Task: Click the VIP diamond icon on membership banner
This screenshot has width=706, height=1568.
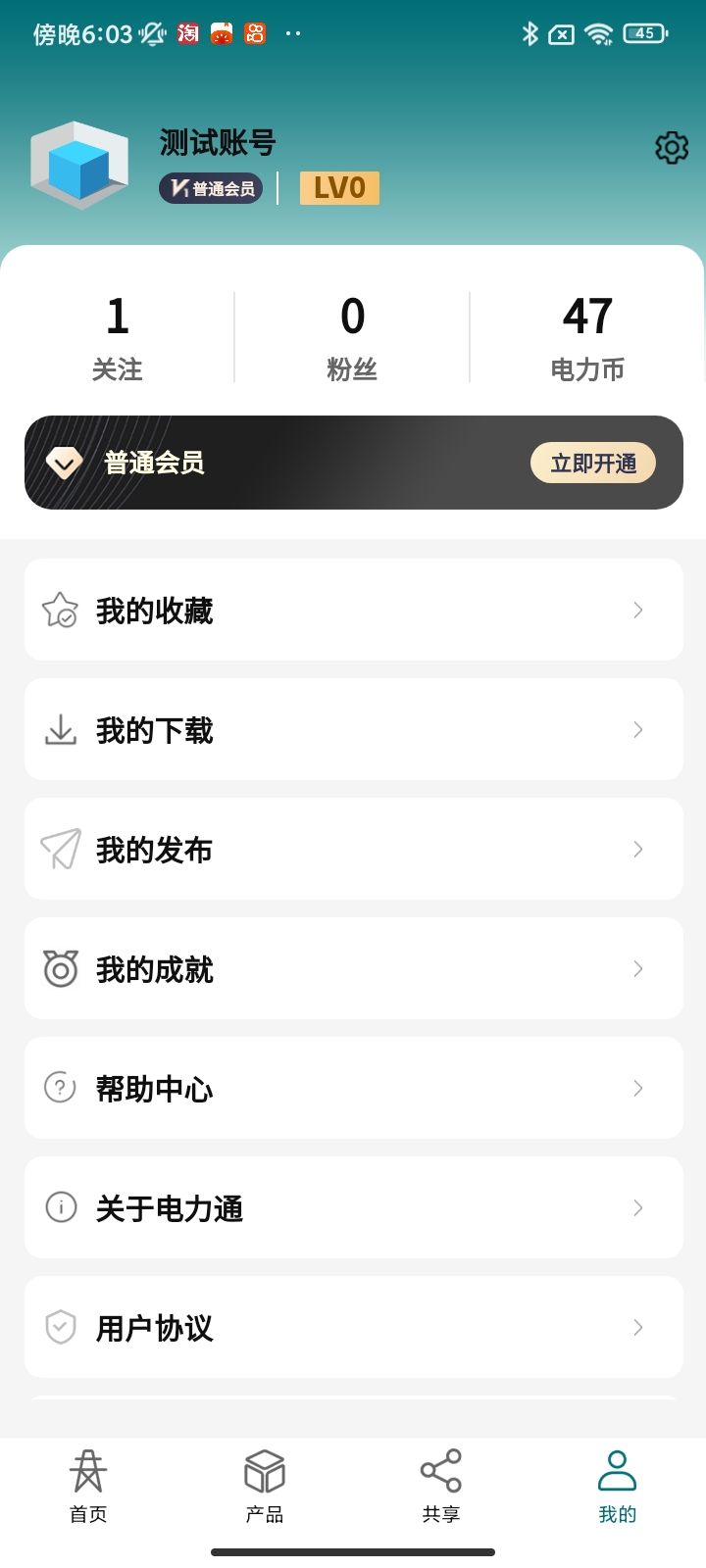Action: 64,463
